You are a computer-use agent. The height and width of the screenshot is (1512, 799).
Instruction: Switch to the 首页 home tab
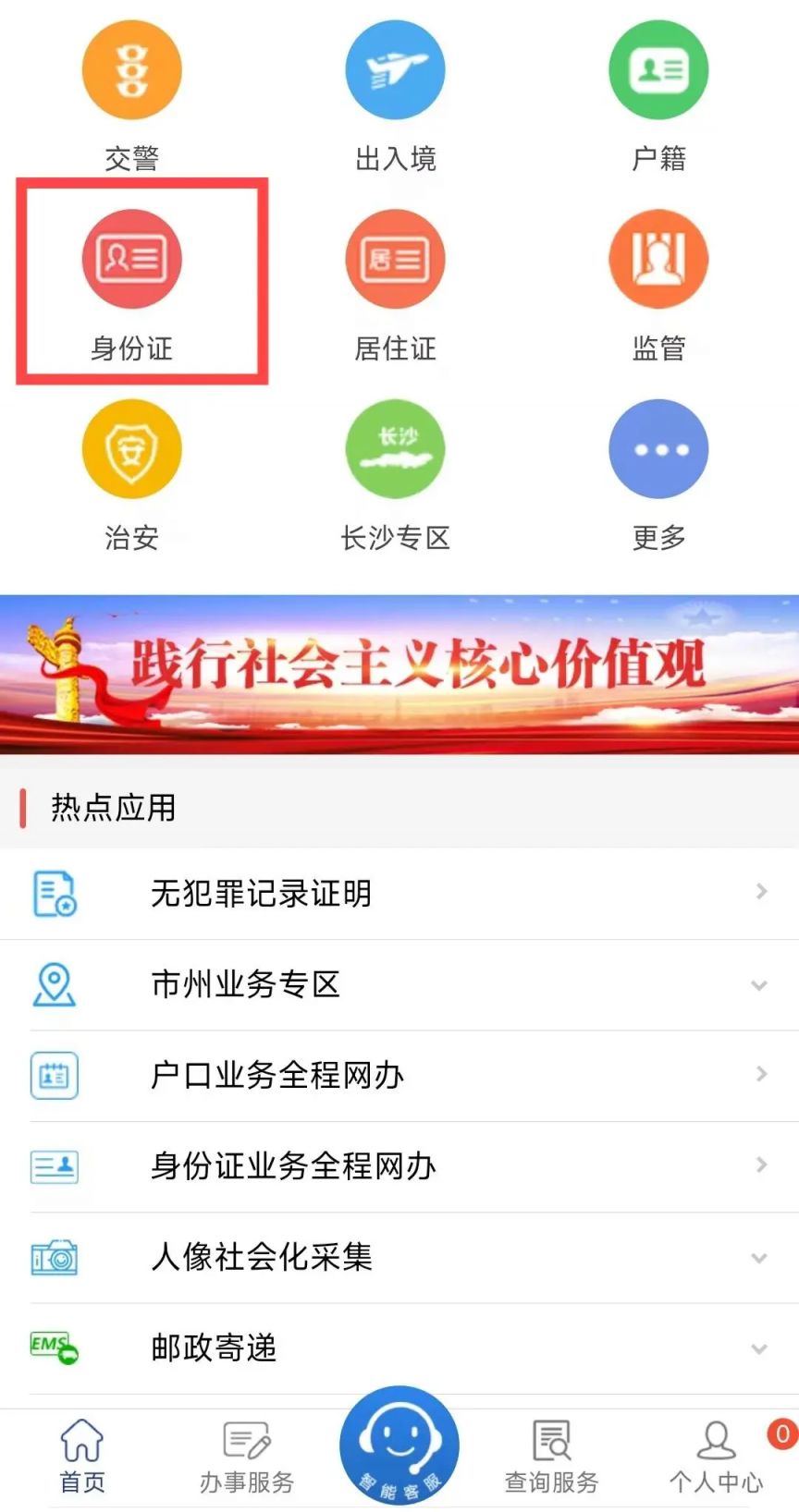pyautogui.click(x=82, y=1457)
